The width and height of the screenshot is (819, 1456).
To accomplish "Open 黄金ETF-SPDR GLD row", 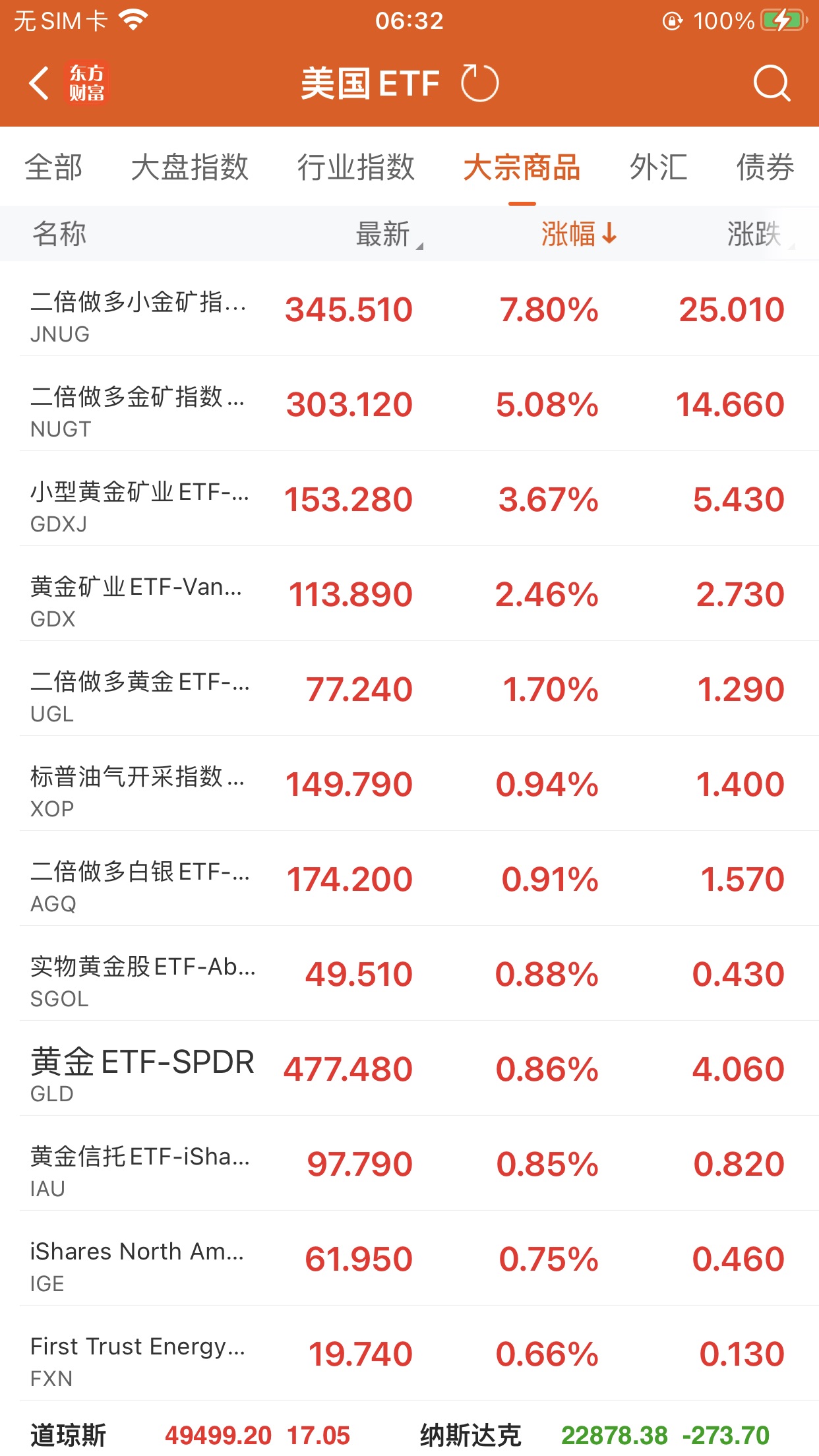I will pos(409,1070).
